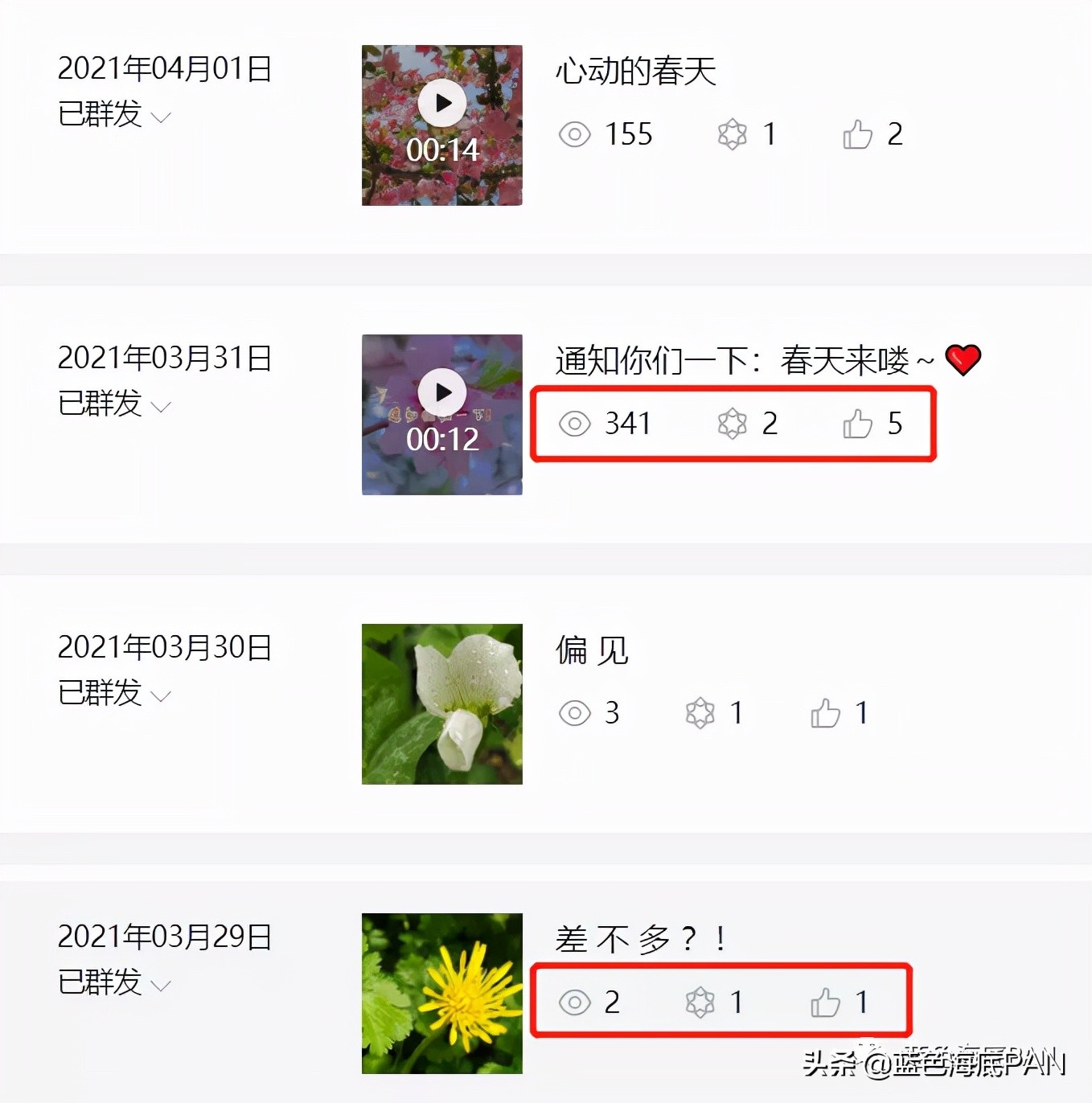Expand the 已群发 dropdown for 2021年03月30日
Viewport: 1092px width, 1103px height.
(160, 696)
